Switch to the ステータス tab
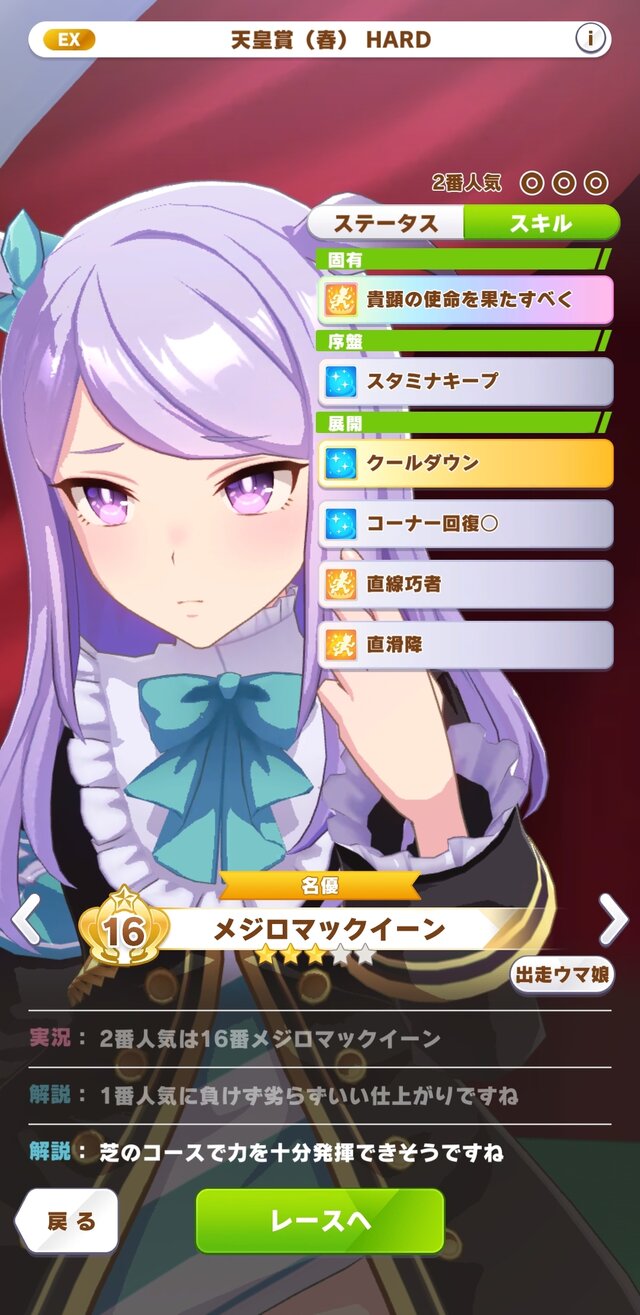Viewport: 640px width, 1315px height. 386,223
